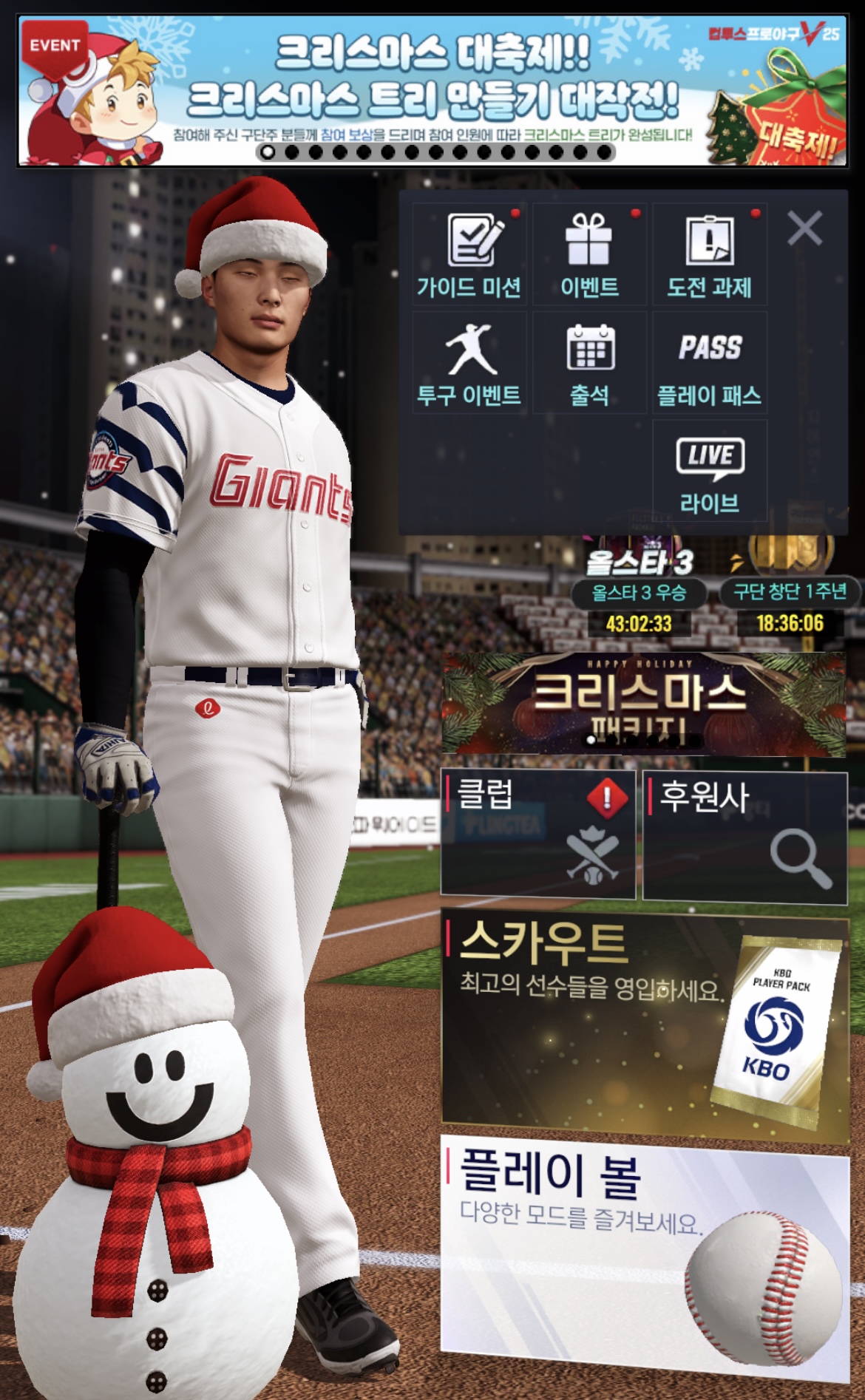Image resolution: width=865 pixels, height=1400 pixels.
Task: Close the quick menu panel
Action: coord(804,228)
